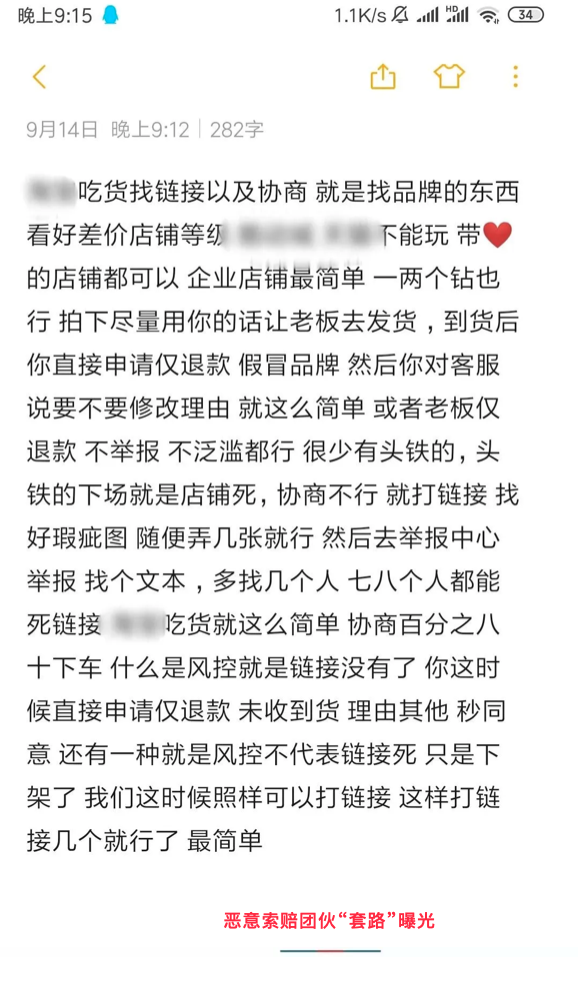The width and height of the screenshot is (578, 986).
Task: Open the theme skin shirt icon
Action: pyautogui.click(x=449, y=76)
